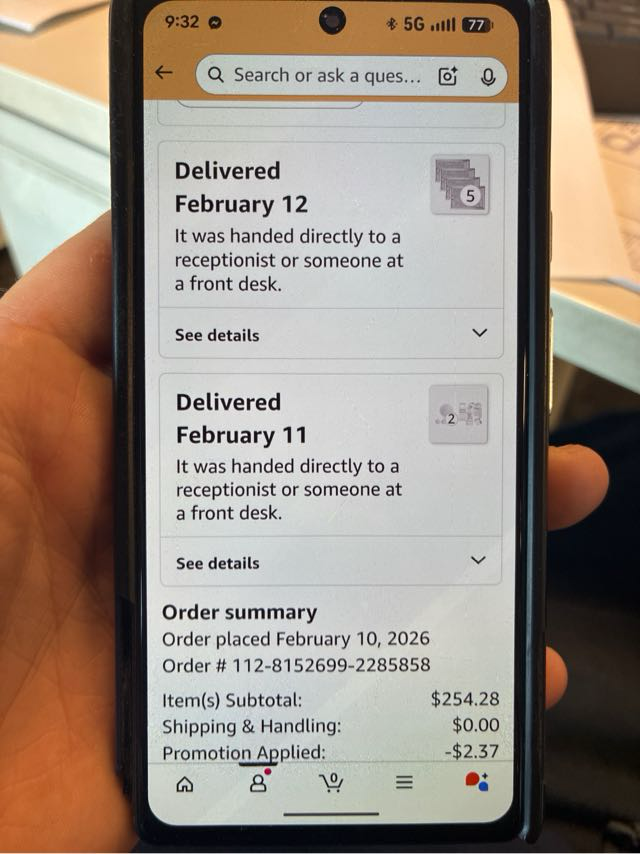The width and height of the screenshot is (640, 854).
Task: Expand See details for the February 12 delivery
Action: (331, 334)
